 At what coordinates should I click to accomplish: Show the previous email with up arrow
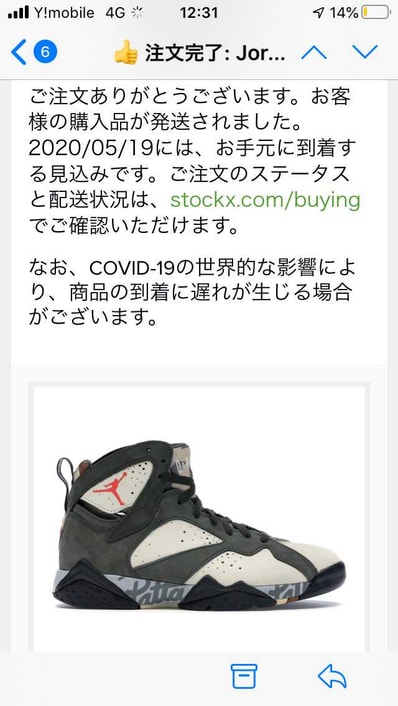pyautogui.click(x=314, y=53)
